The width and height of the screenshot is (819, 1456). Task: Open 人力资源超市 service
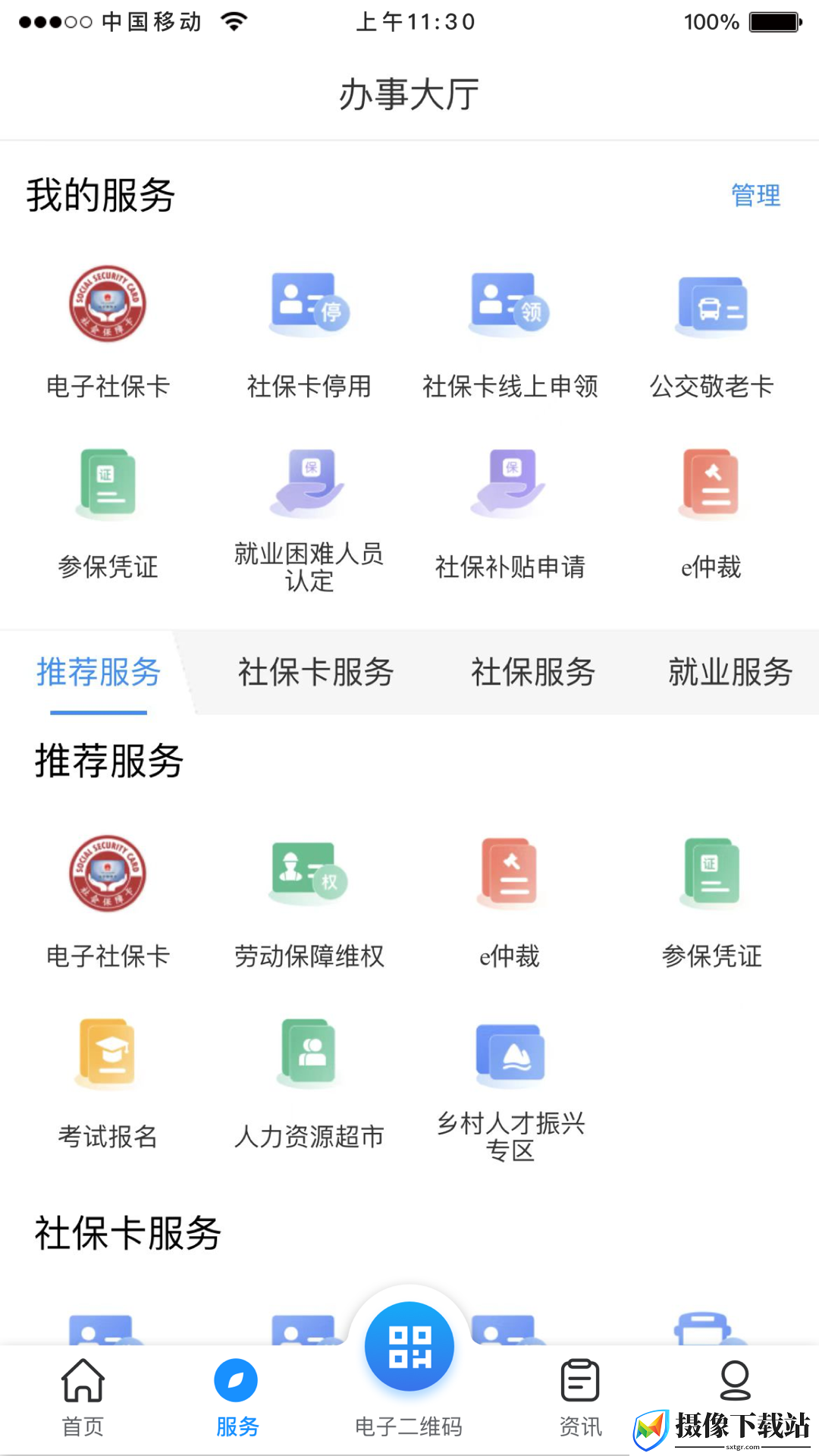[309, 1084]
